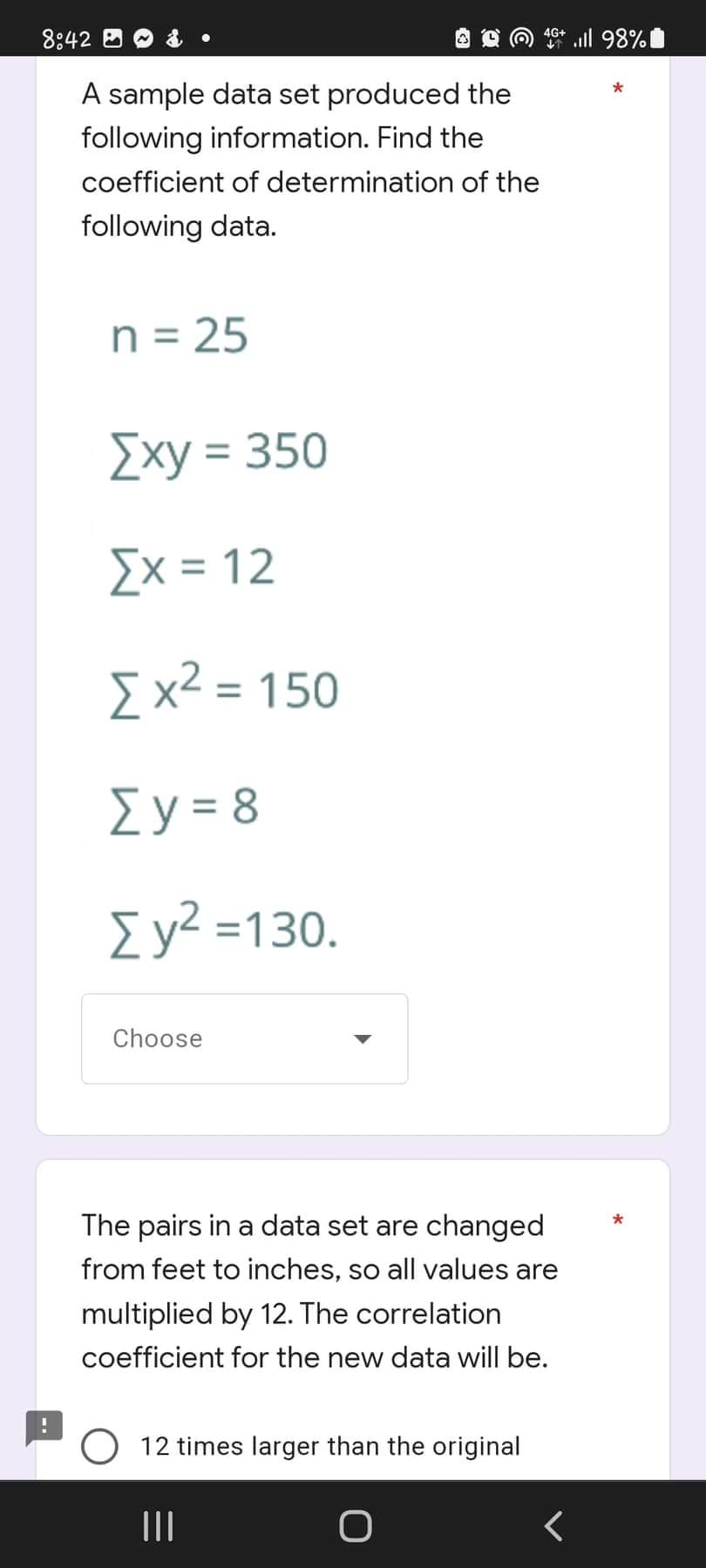
Task: Open the hotspot status icon
Action: point(520,37)
